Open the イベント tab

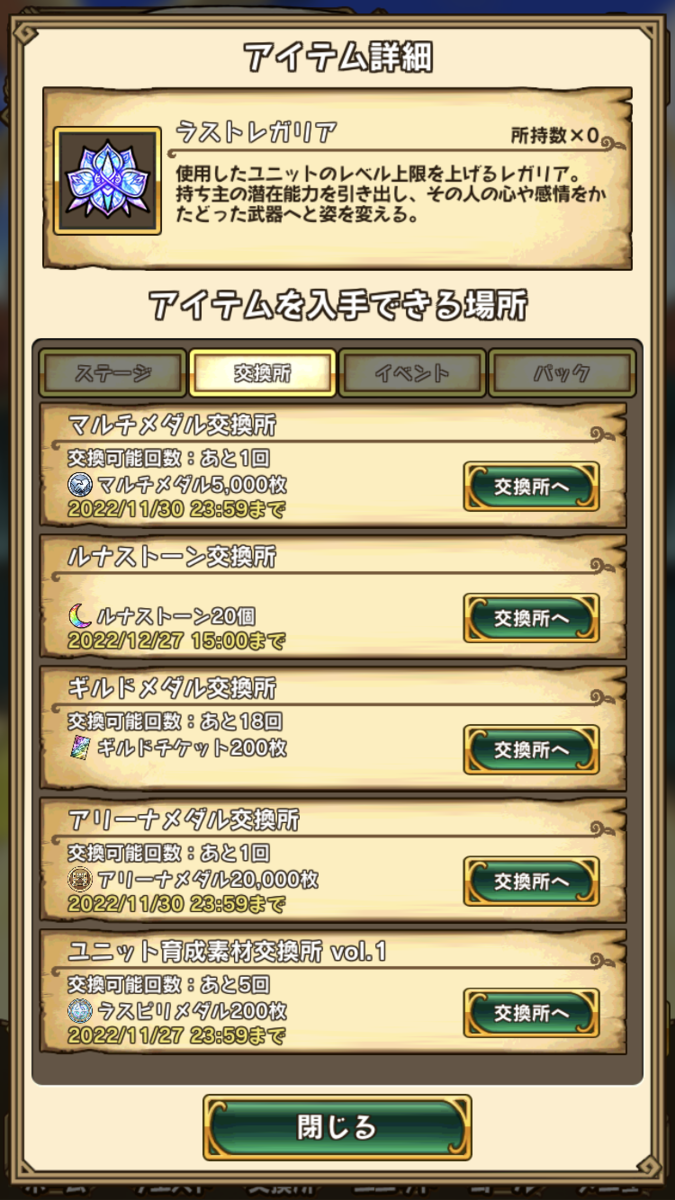[x=412, y=374]
